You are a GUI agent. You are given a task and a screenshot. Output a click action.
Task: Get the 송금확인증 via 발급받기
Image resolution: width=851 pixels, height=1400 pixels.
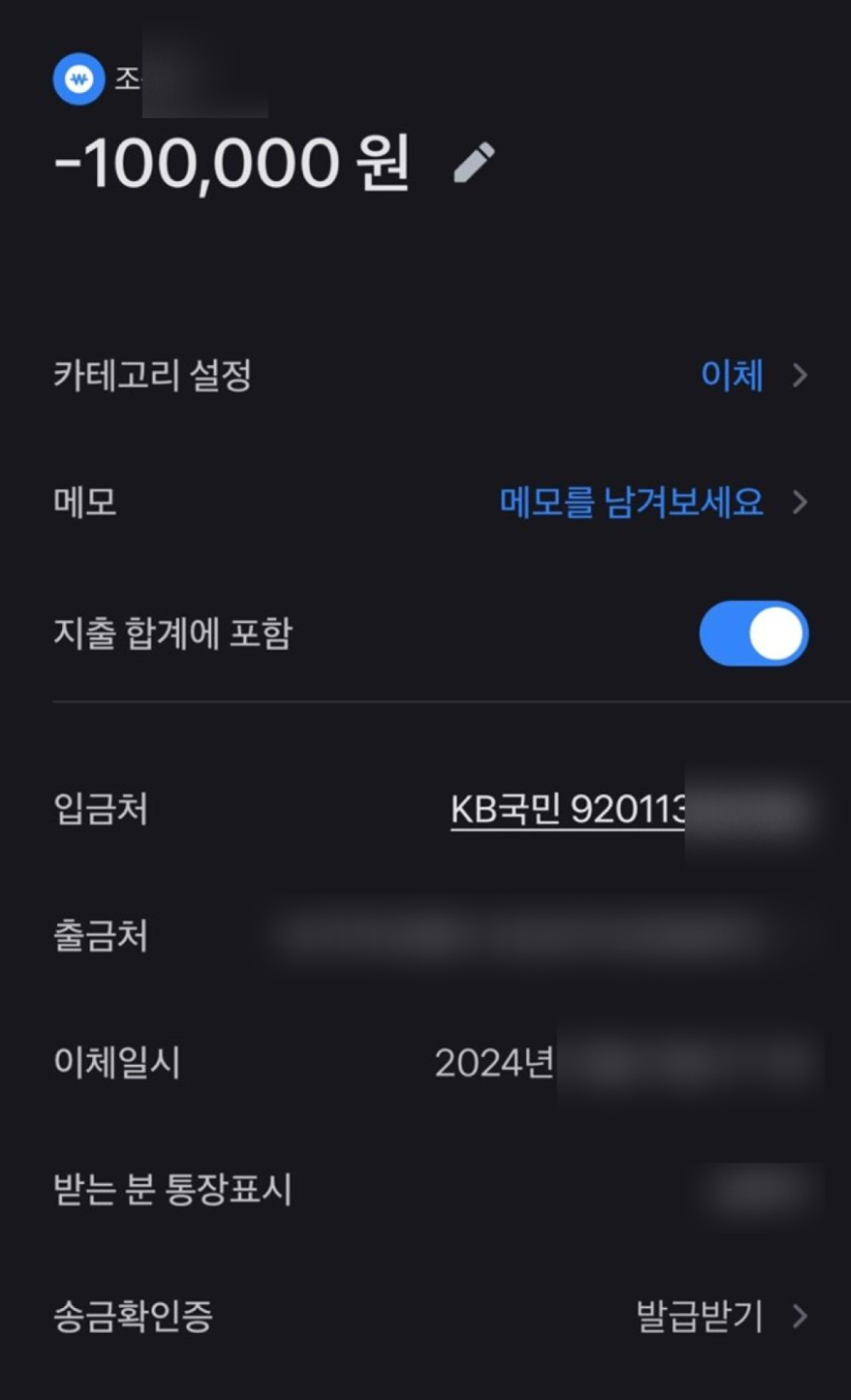tap(700, 1317)
